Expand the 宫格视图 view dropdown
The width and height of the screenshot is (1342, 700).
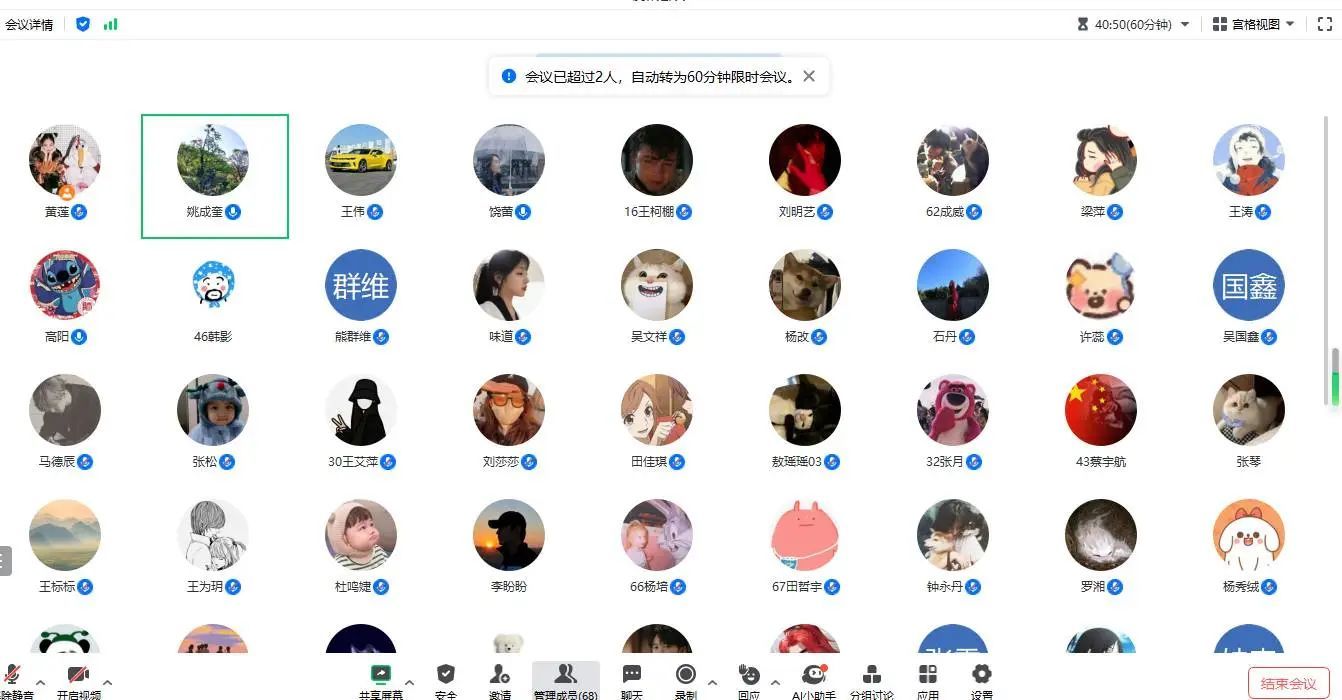(x=1253, y=24)
